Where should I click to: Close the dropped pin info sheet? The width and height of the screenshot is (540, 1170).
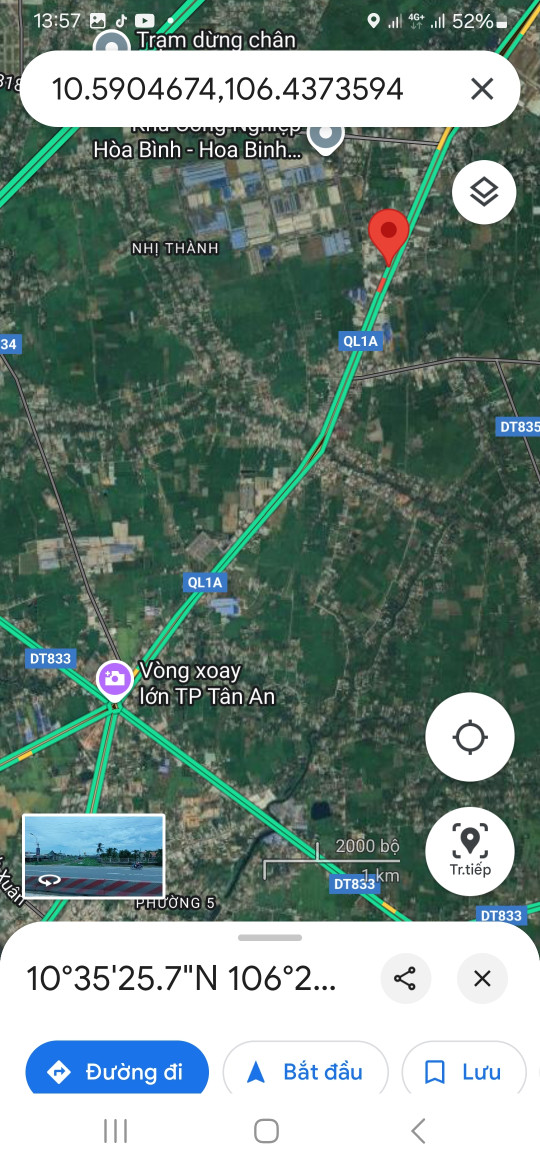(483, 978)
